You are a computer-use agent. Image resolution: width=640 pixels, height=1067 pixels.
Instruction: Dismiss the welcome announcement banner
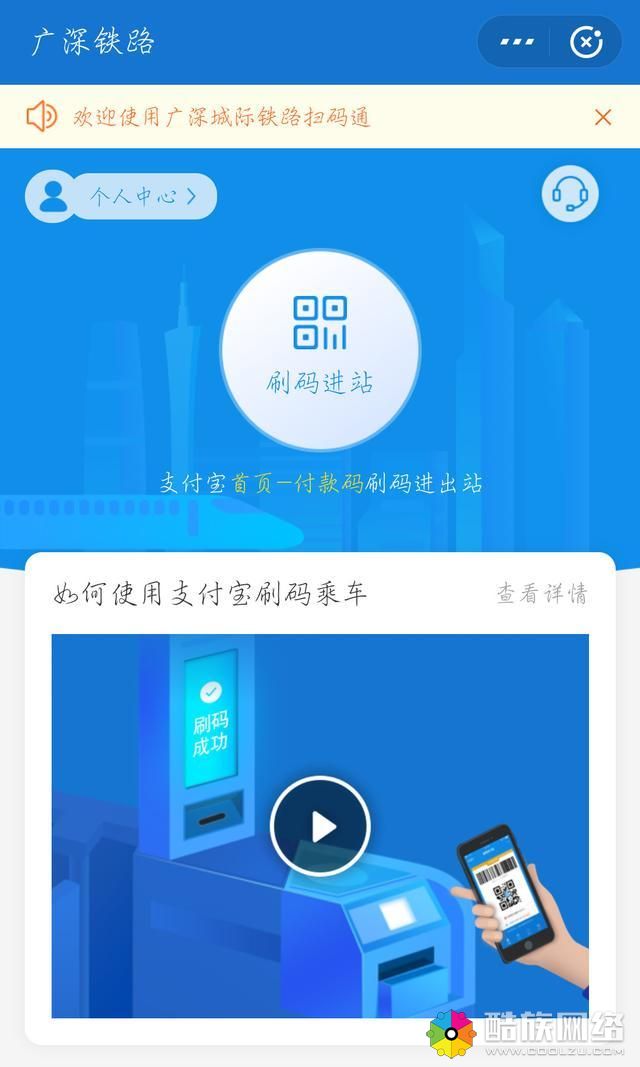pos(603,118)
